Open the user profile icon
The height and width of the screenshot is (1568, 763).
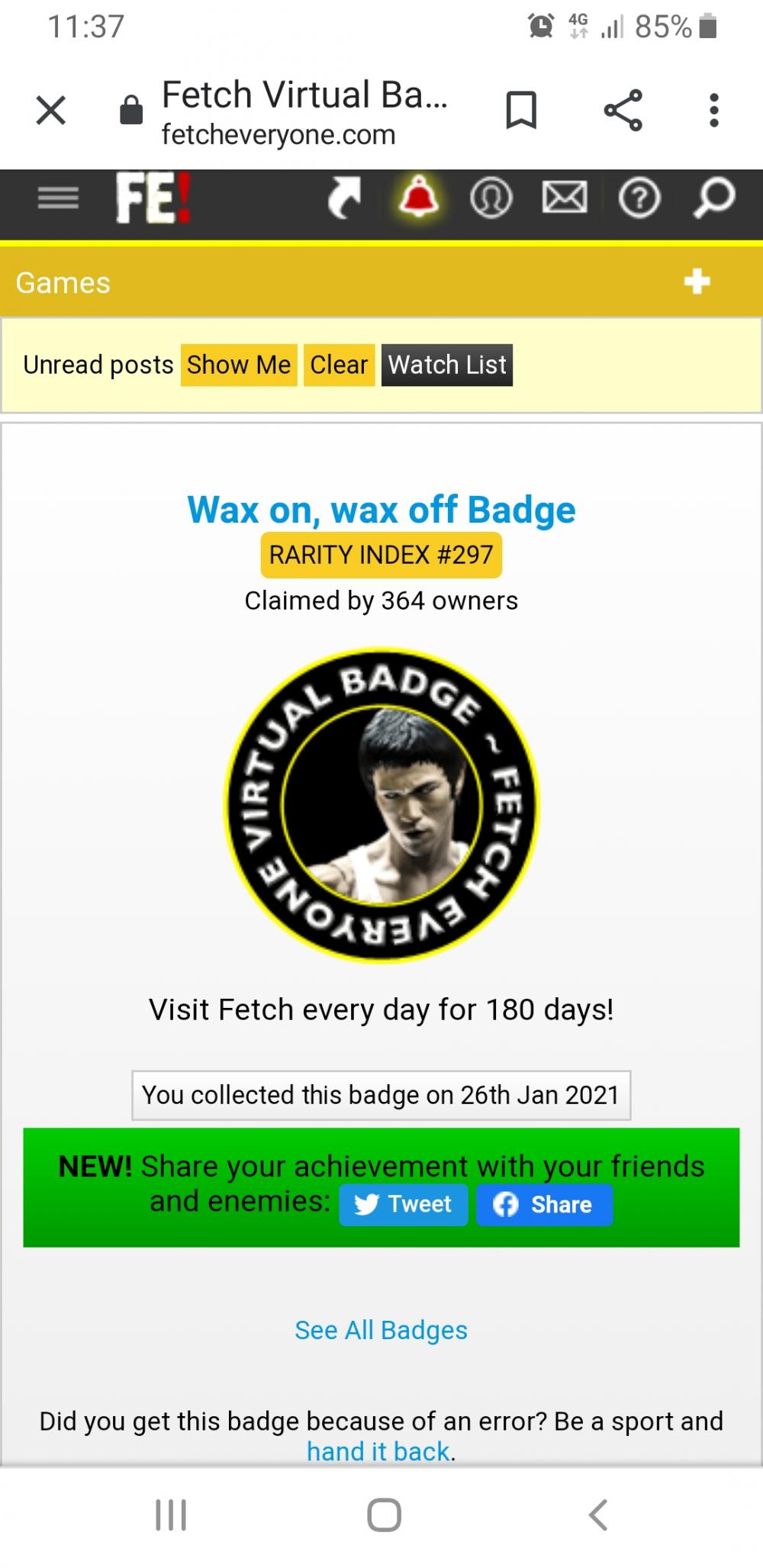(x=491, y=199)
